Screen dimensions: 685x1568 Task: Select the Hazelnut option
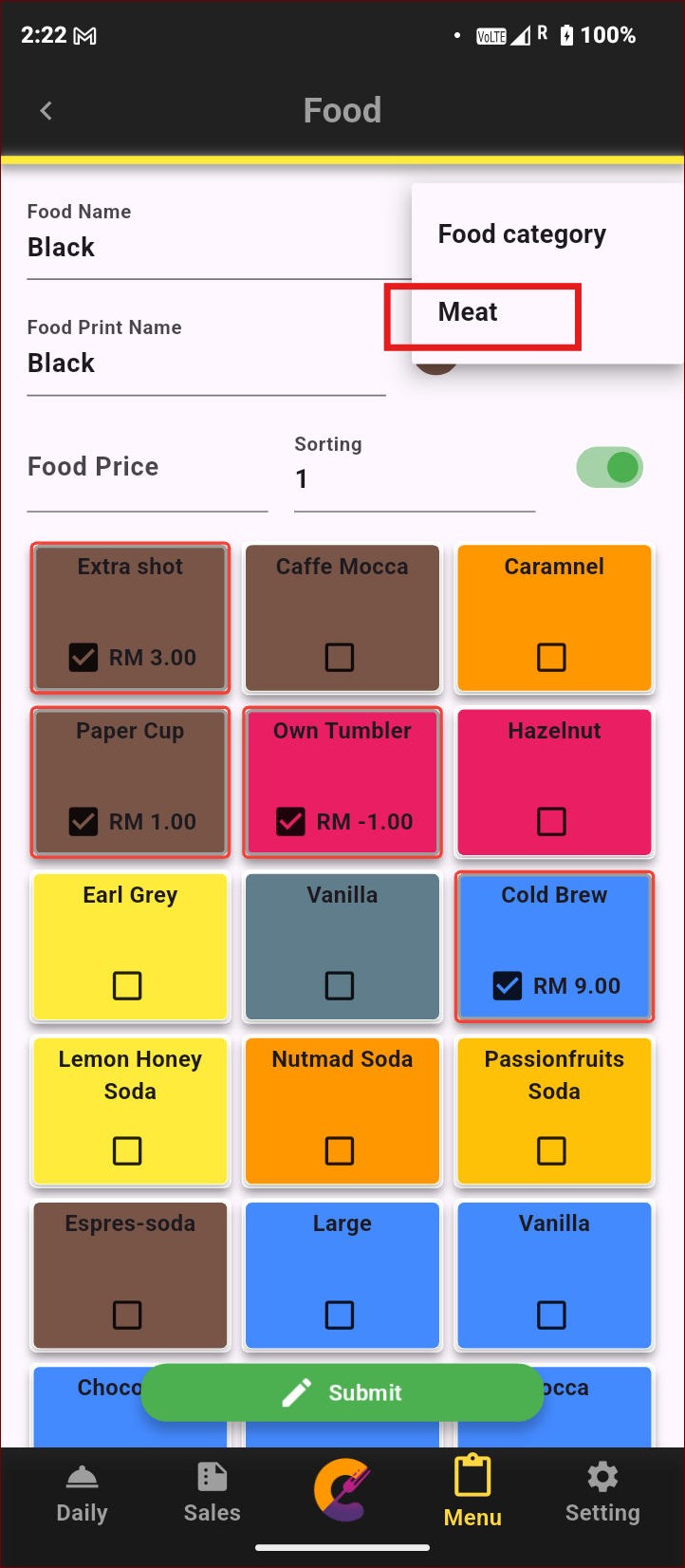pos(551,821)
